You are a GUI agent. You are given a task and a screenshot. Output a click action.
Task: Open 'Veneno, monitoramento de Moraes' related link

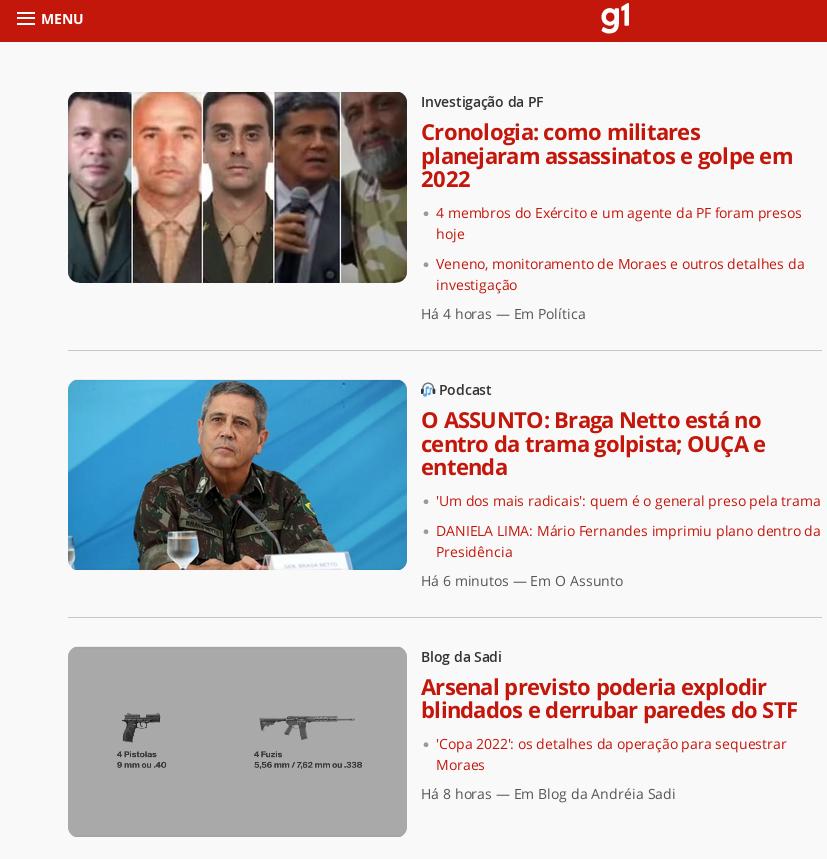pyautogui.click(x=620, y=274)
